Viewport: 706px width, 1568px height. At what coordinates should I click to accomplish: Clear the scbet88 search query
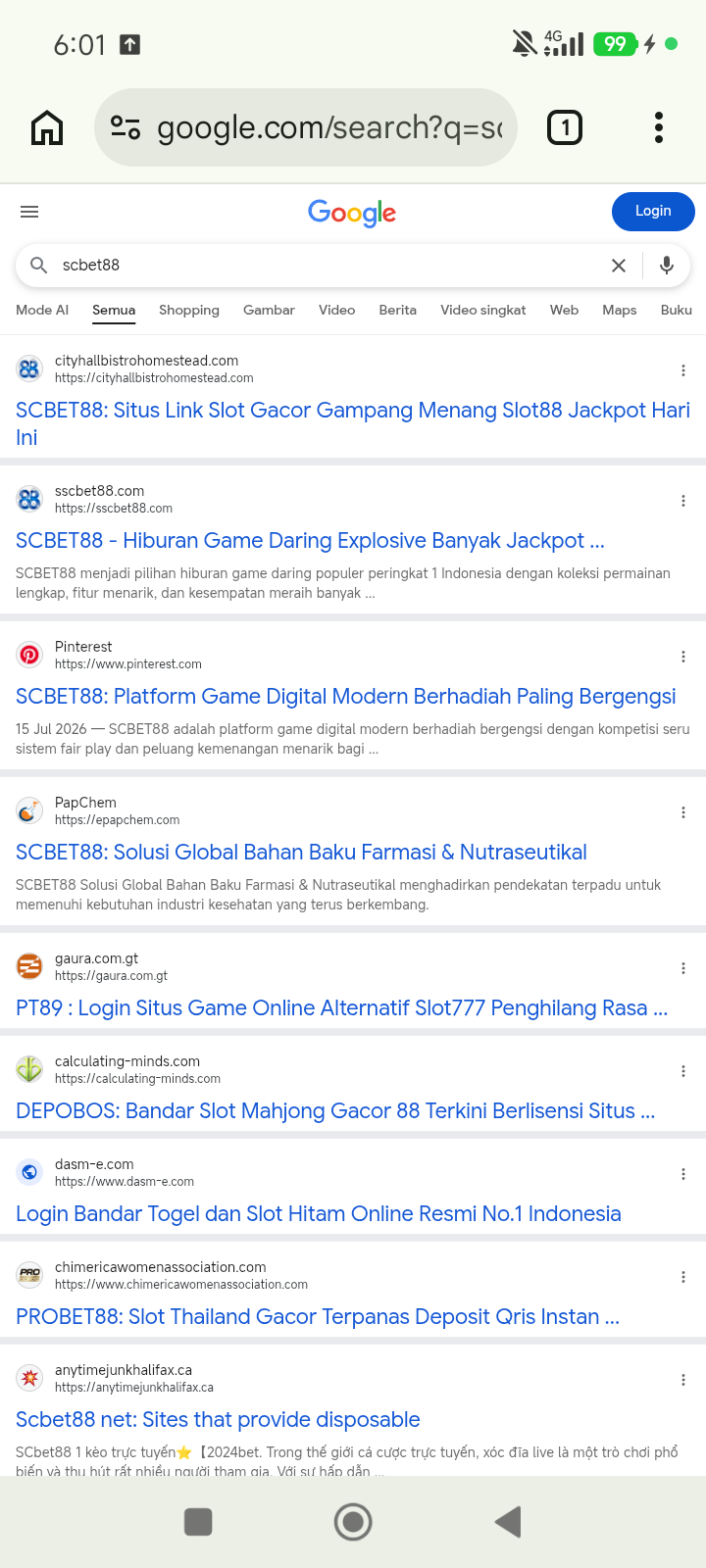(x=619, y=266)
